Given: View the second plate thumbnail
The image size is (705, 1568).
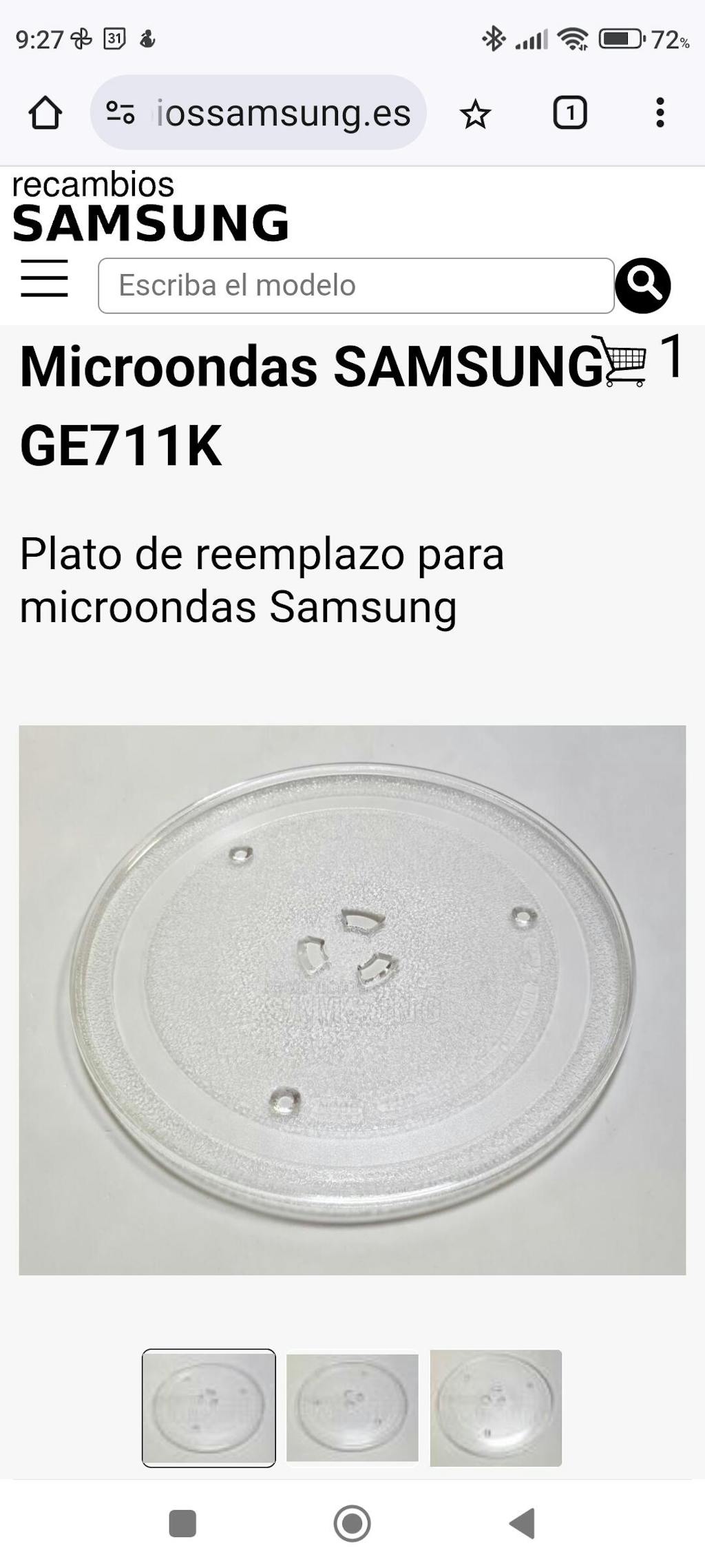Looking at the screenshot, I should pyautogui.click(x=352, y=1407).
